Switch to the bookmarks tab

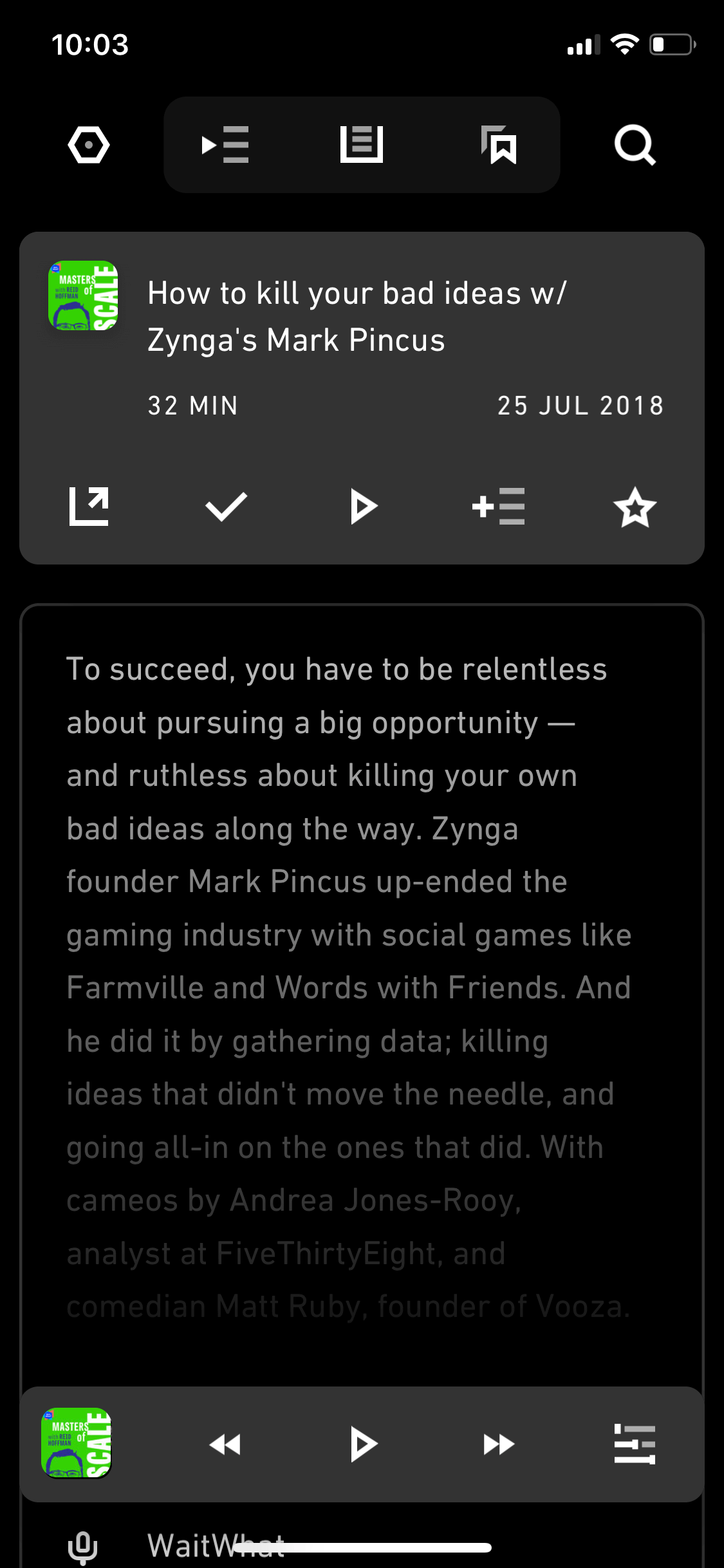click(x=499, y=145)
